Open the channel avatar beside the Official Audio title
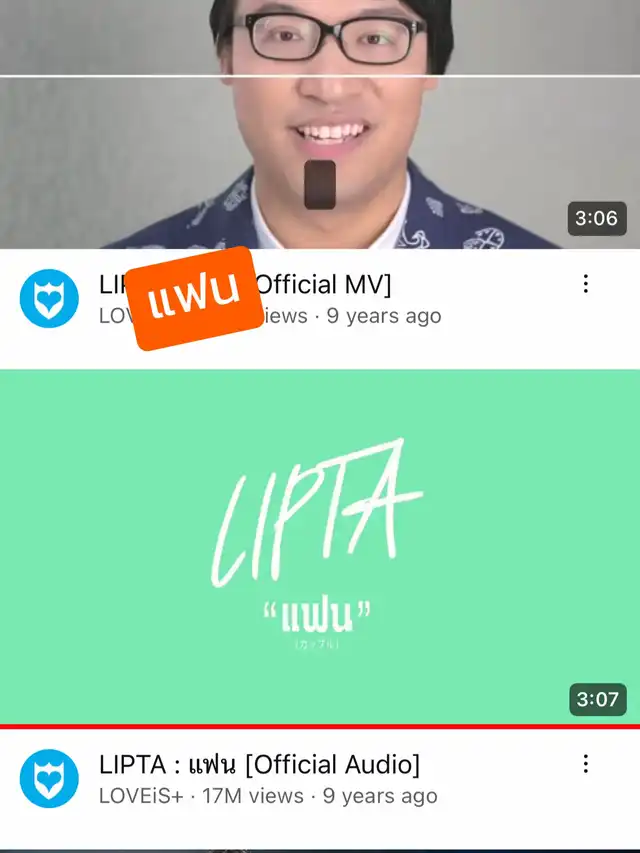Screen dimensions: 640x853 (49, 778)
